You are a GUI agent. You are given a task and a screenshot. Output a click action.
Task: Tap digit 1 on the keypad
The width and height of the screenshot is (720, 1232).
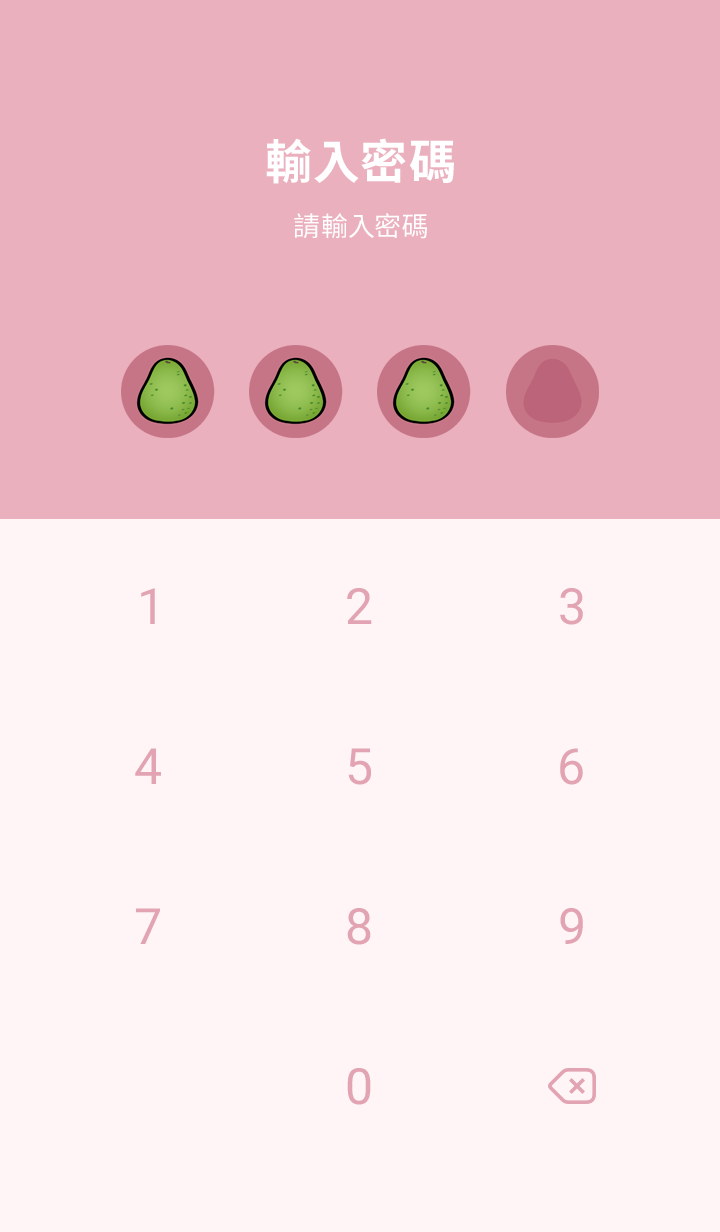pyautogui.click(x=150, y=607)
